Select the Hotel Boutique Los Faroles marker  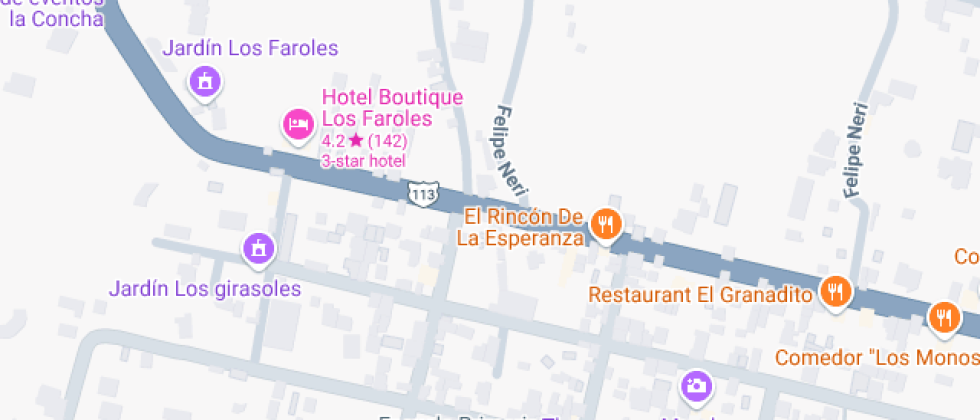[297, 124]
